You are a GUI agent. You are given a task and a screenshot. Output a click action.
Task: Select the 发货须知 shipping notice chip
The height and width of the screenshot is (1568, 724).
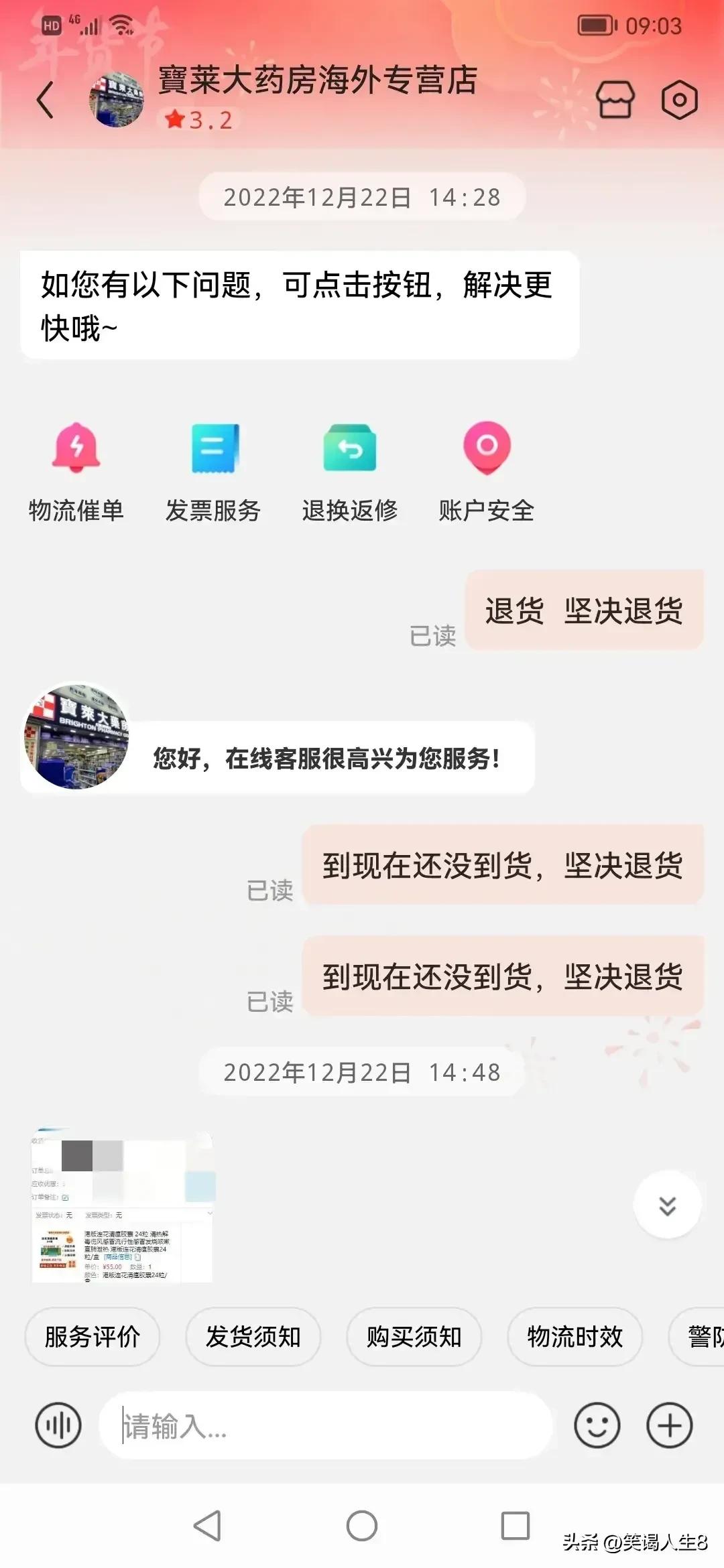(x=253, y=1337)
